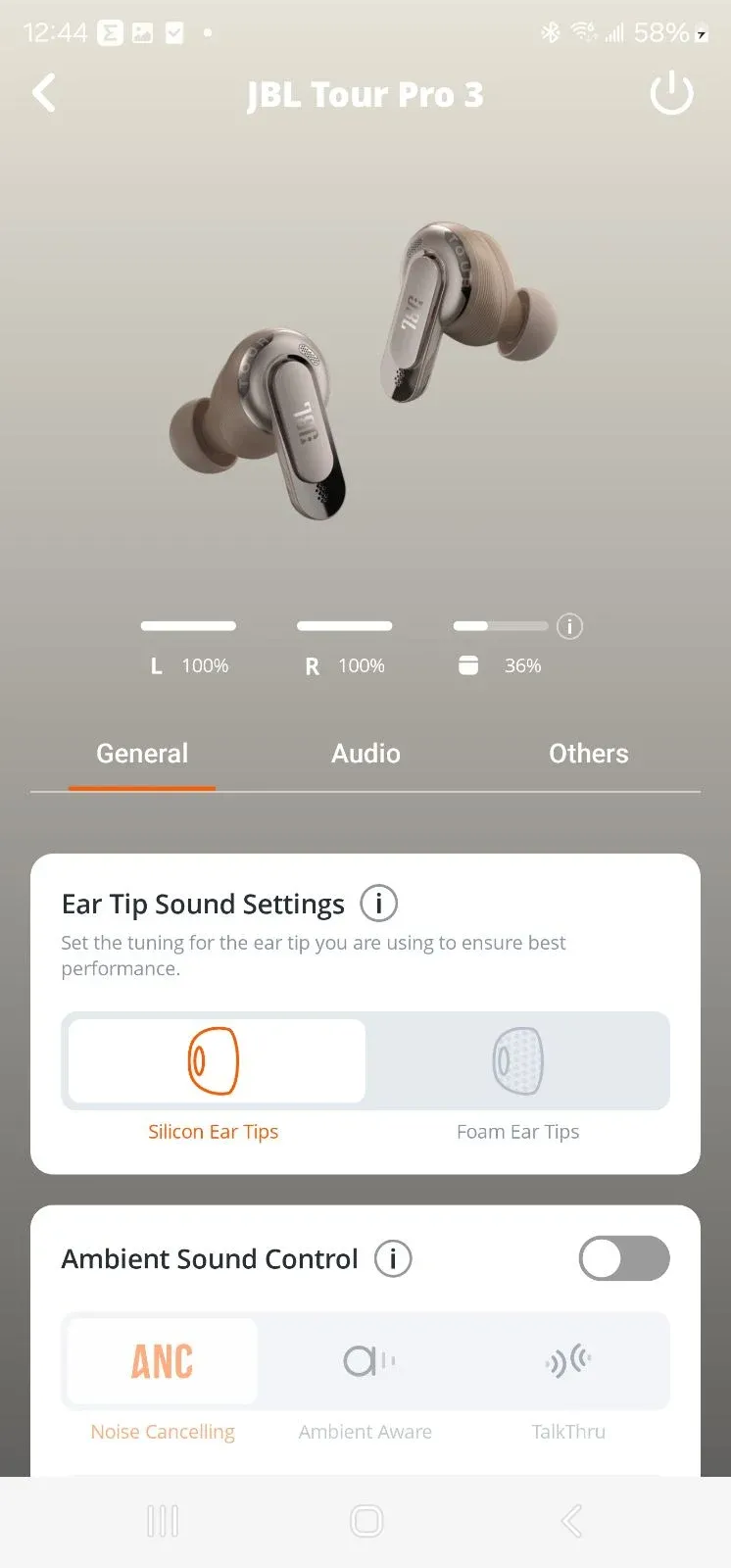Select the General tab
The height and width of the screenshot is (1568, 731).
click(x=142, y=754)
